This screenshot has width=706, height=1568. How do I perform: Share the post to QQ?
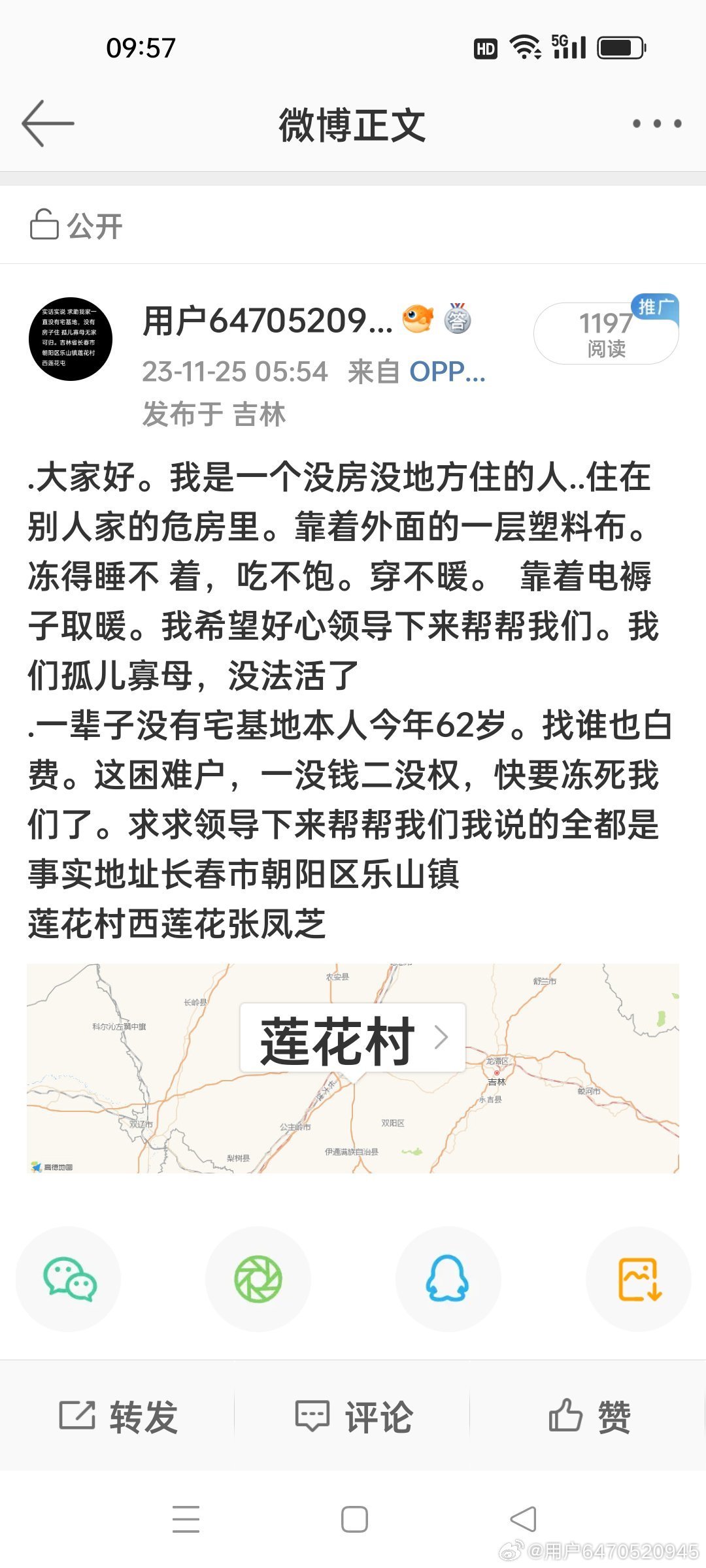(x=448, y=1279)
